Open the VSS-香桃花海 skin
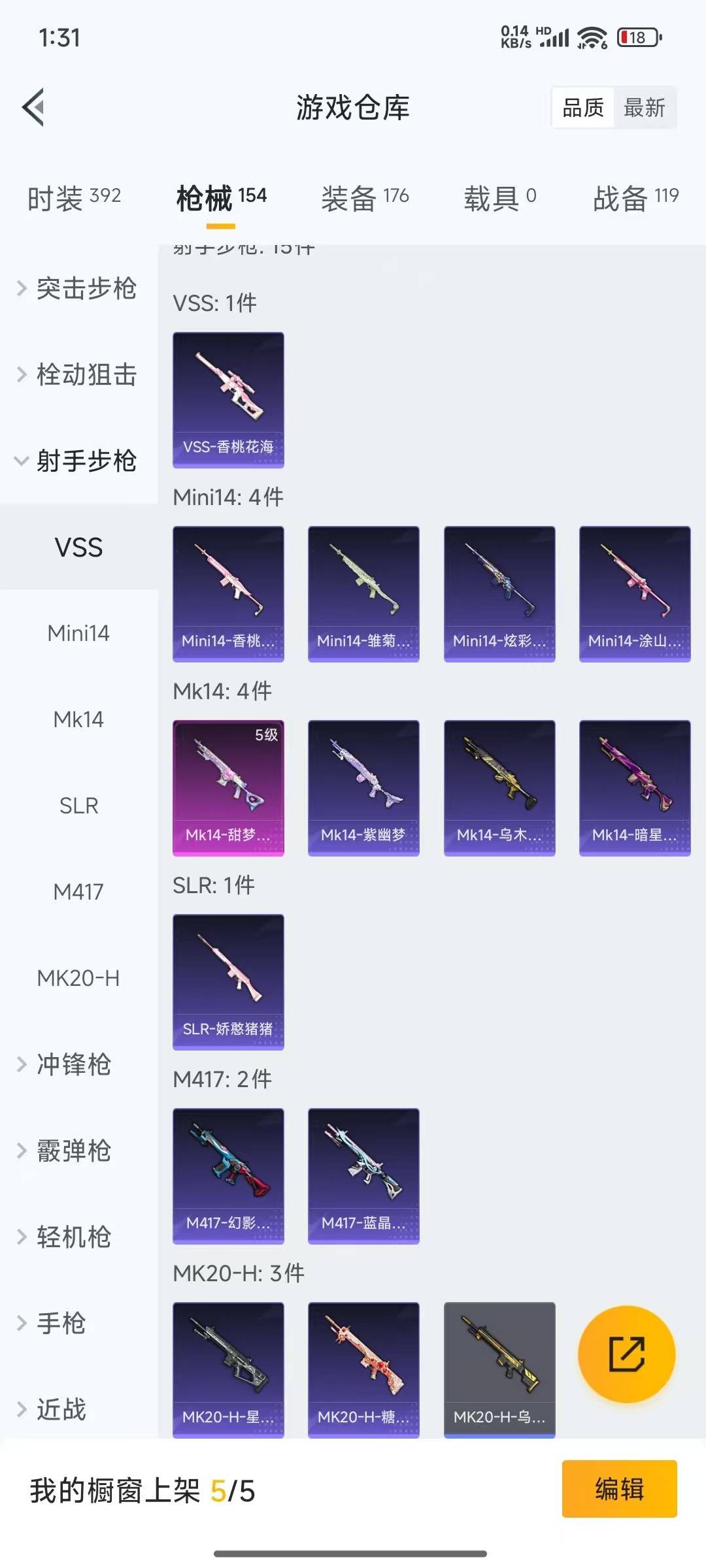The height and width of the screenshot is (1568, 706). point(228,399)
